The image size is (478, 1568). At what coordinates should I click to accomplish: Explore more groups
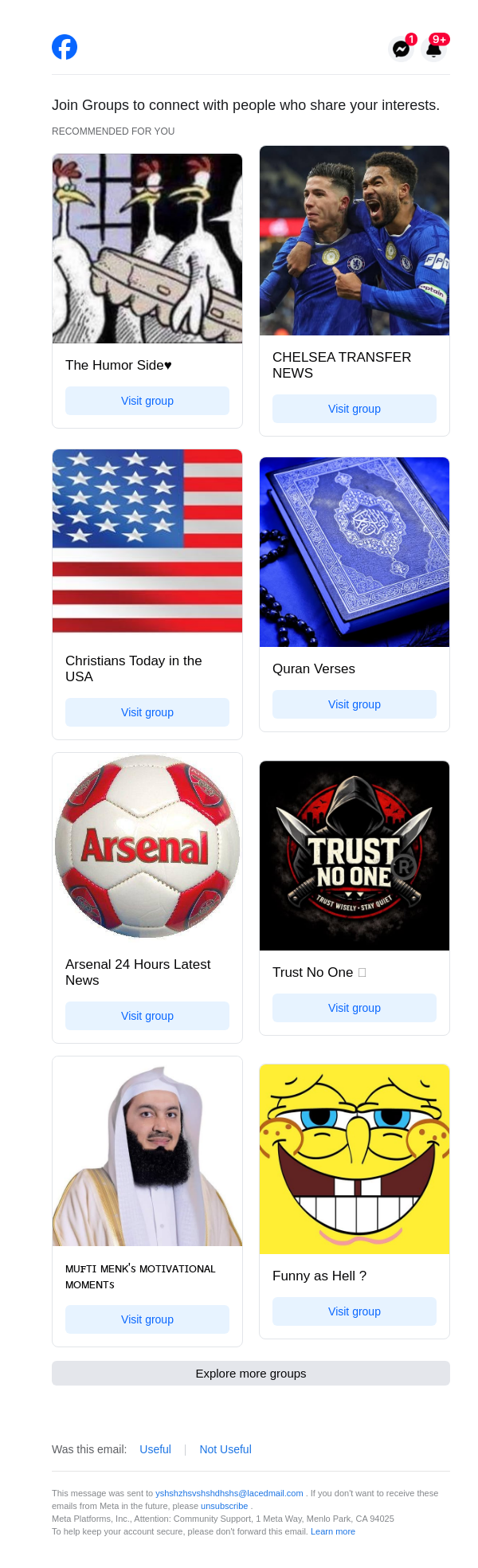pos(251,1374)
